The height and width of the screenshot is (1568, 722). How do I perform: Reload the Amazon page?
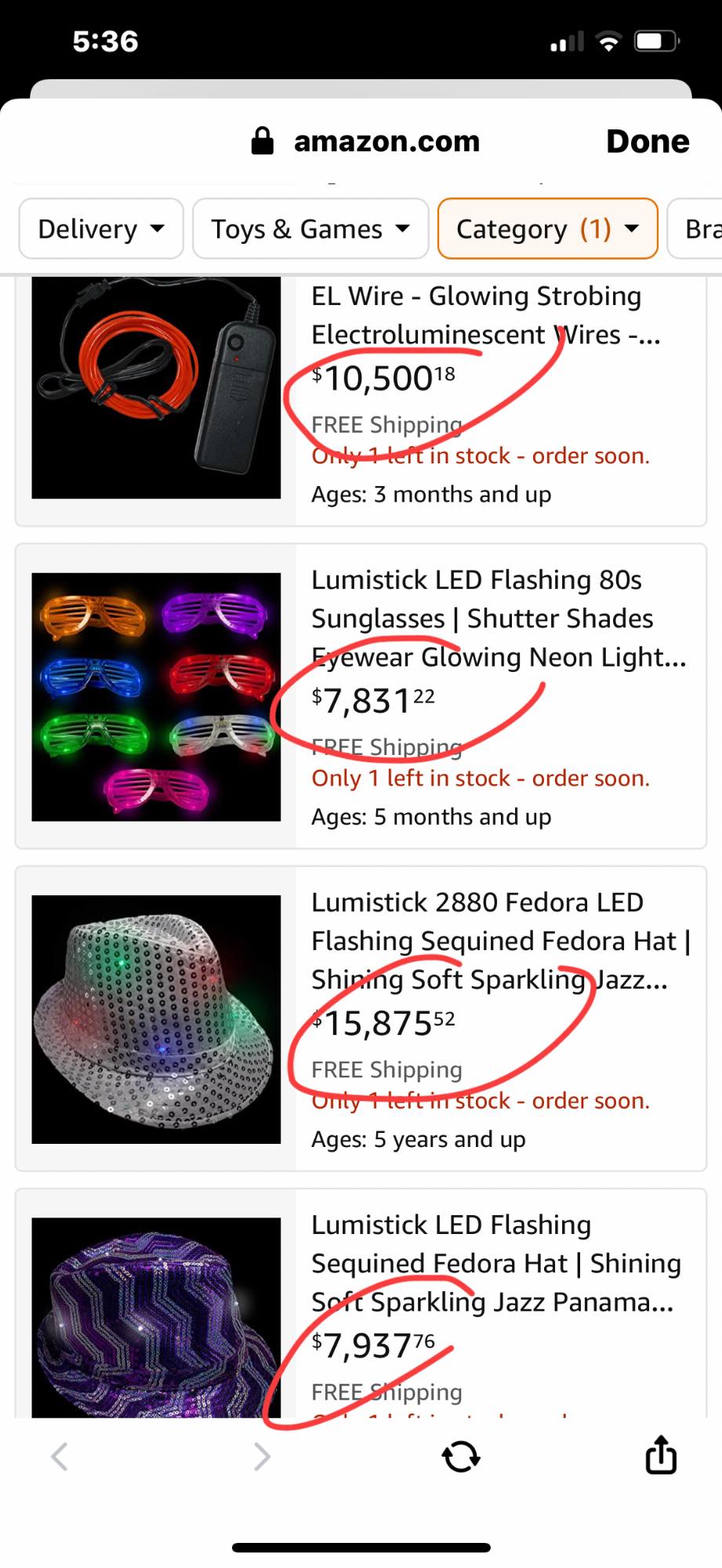(x=461, y=1457)
